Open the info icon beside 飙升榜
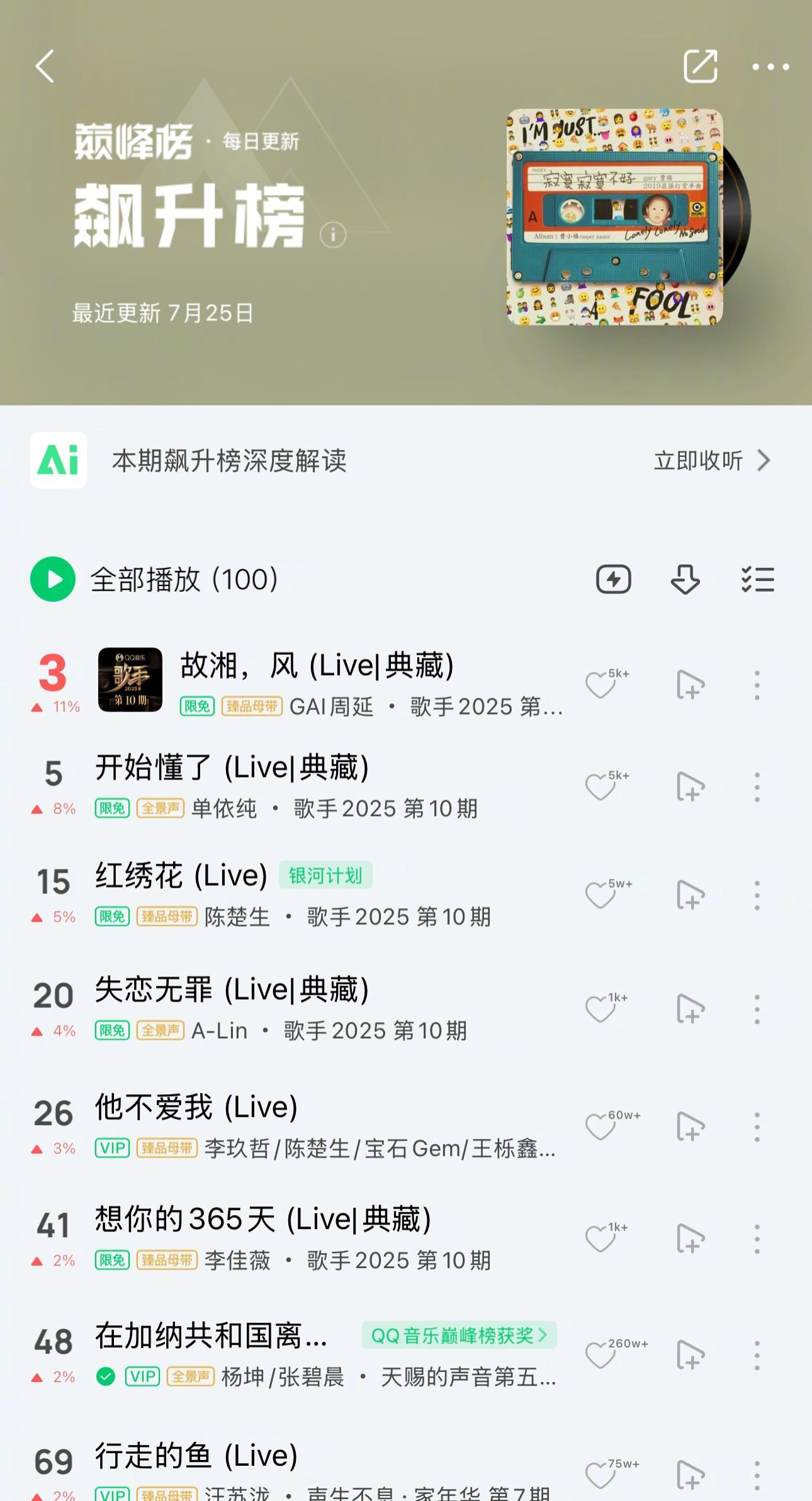Image resolution: width=812 pixels, height=1501 pixels. tap(333, 235)
